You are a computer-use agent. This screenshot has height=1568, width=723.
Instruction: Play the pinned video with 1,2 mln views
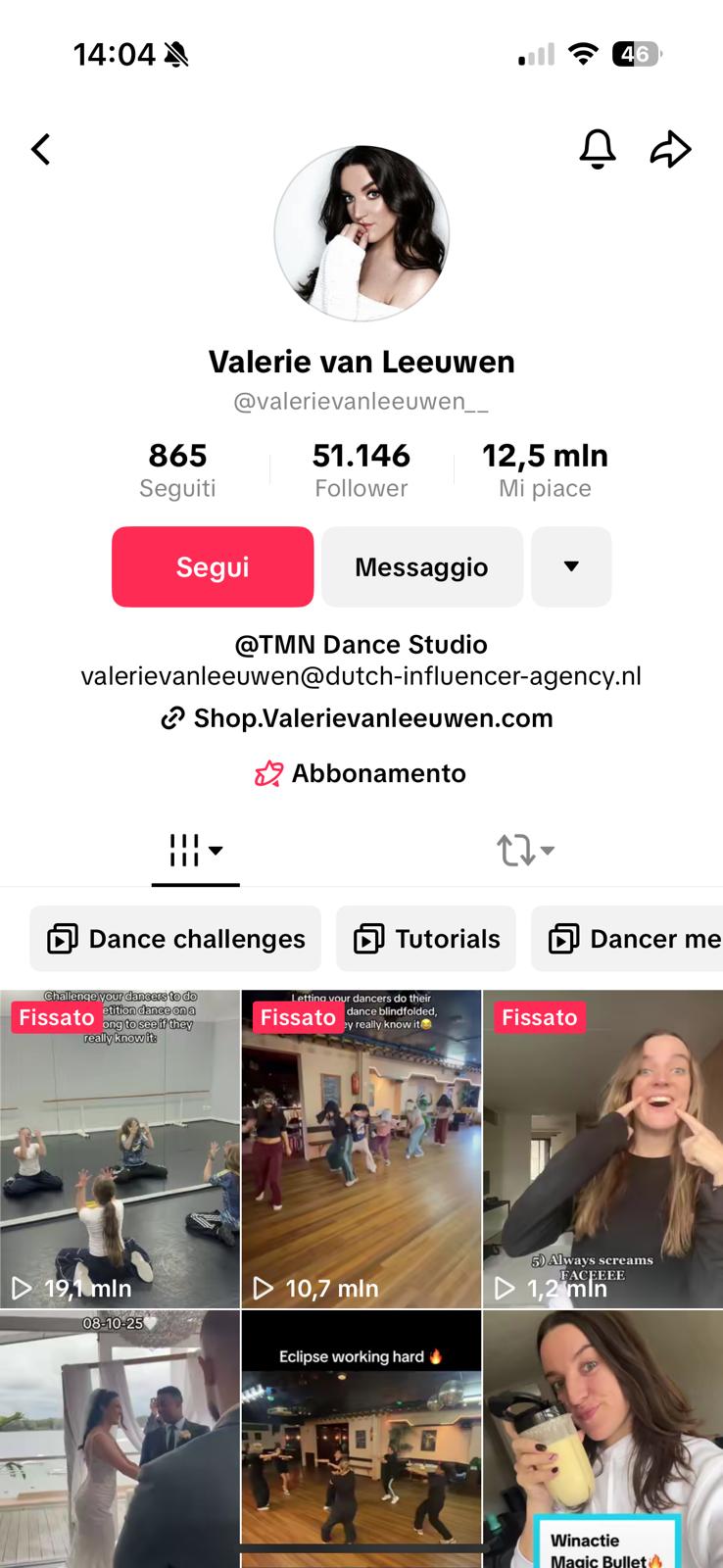602,1149
